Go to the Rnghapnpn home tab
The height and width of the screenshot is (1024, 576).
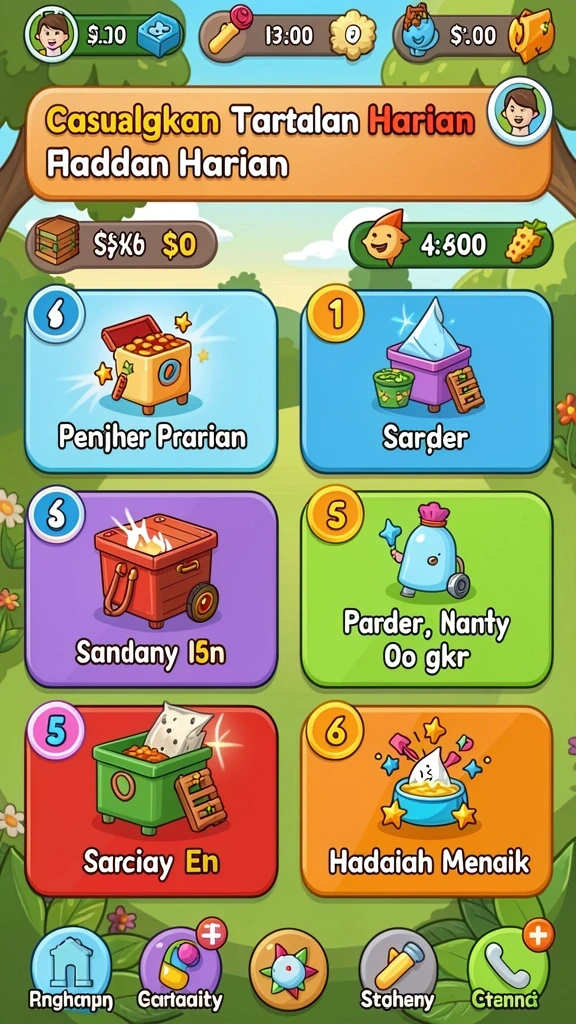pos(71,970)
